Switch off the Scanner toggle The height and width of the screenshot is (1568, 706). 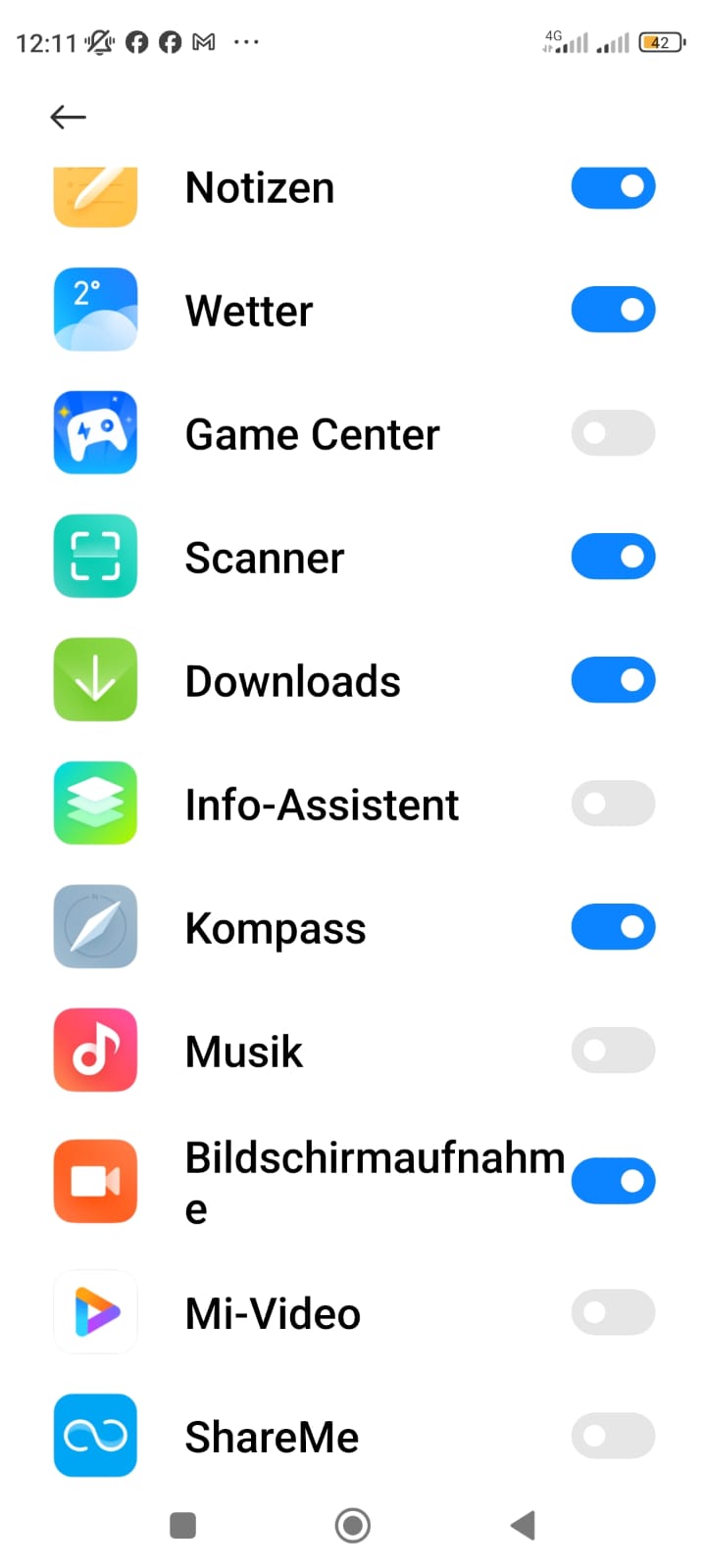point(613,557)
